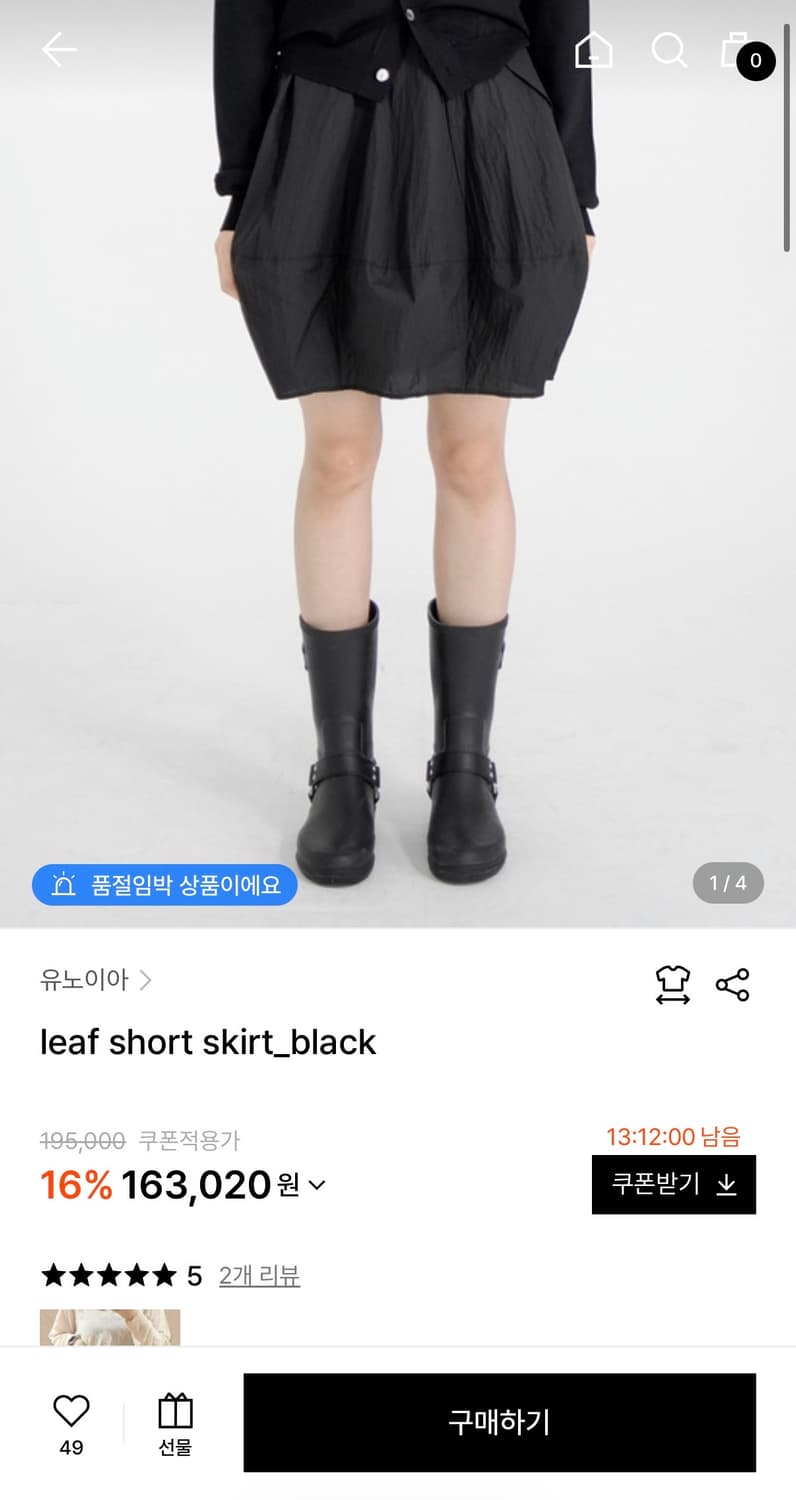This screenshot has width=796, height=1500.
Task: Open the 유노이아 brand page chevron
Action: click(146, 980)
